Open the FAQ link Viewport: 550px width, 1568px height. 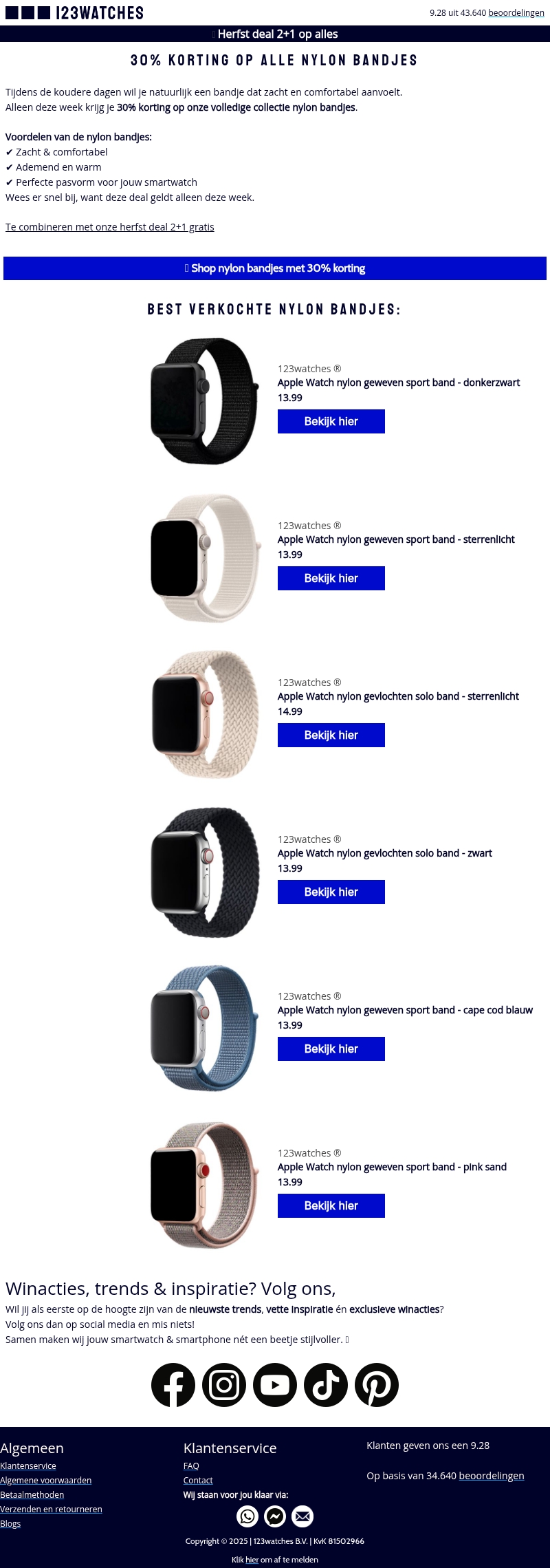(191, 1465)
